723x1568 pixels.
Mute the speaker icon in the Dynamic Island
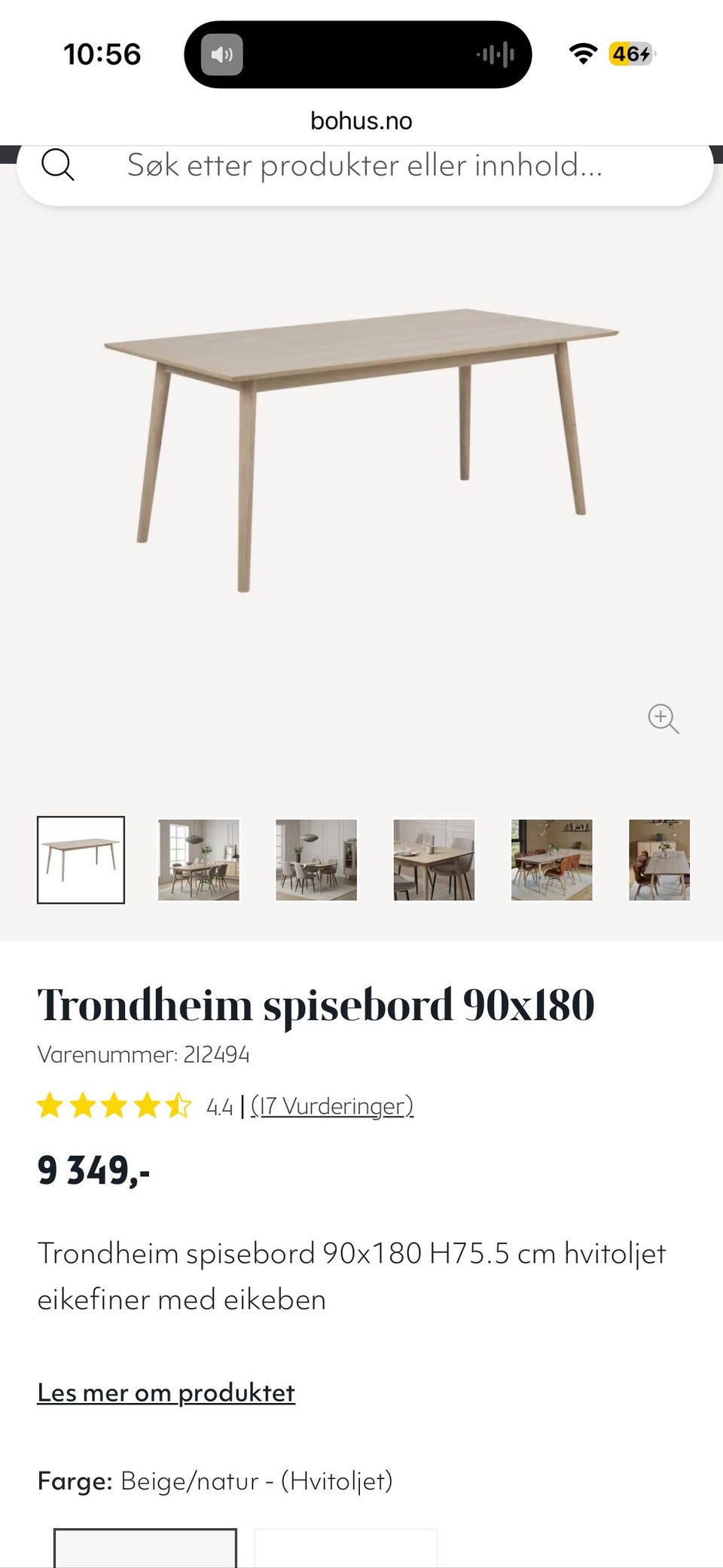click(x=222, y=54)
